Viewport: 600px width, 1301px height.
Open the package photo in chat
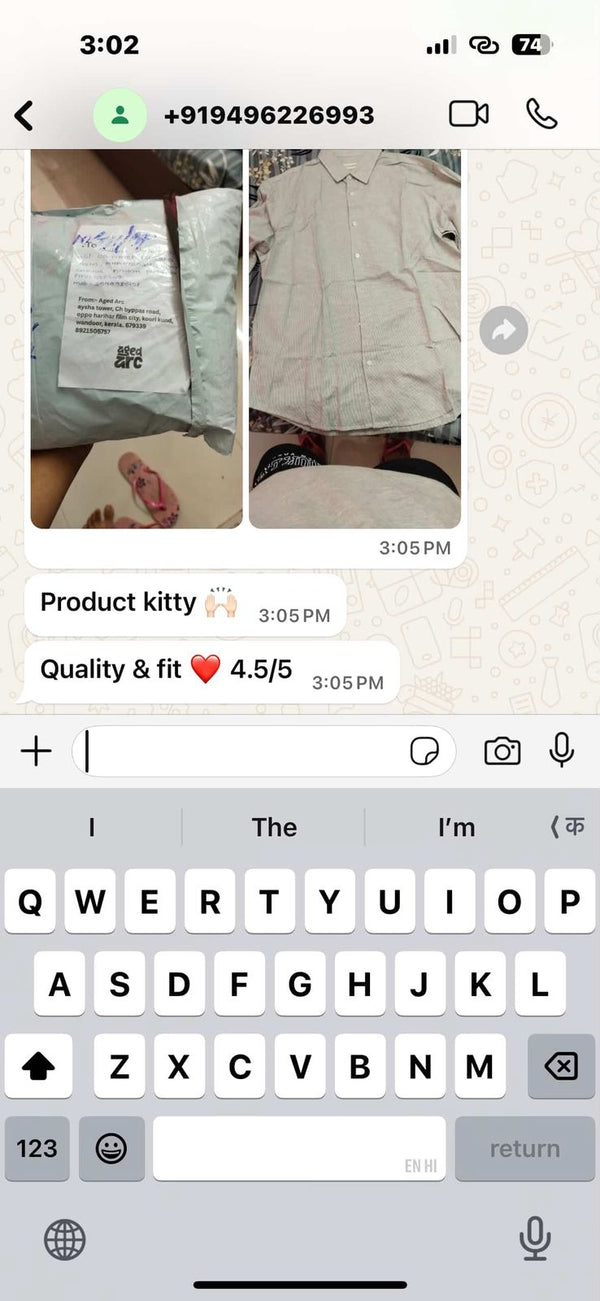click(x=137, y=338)
